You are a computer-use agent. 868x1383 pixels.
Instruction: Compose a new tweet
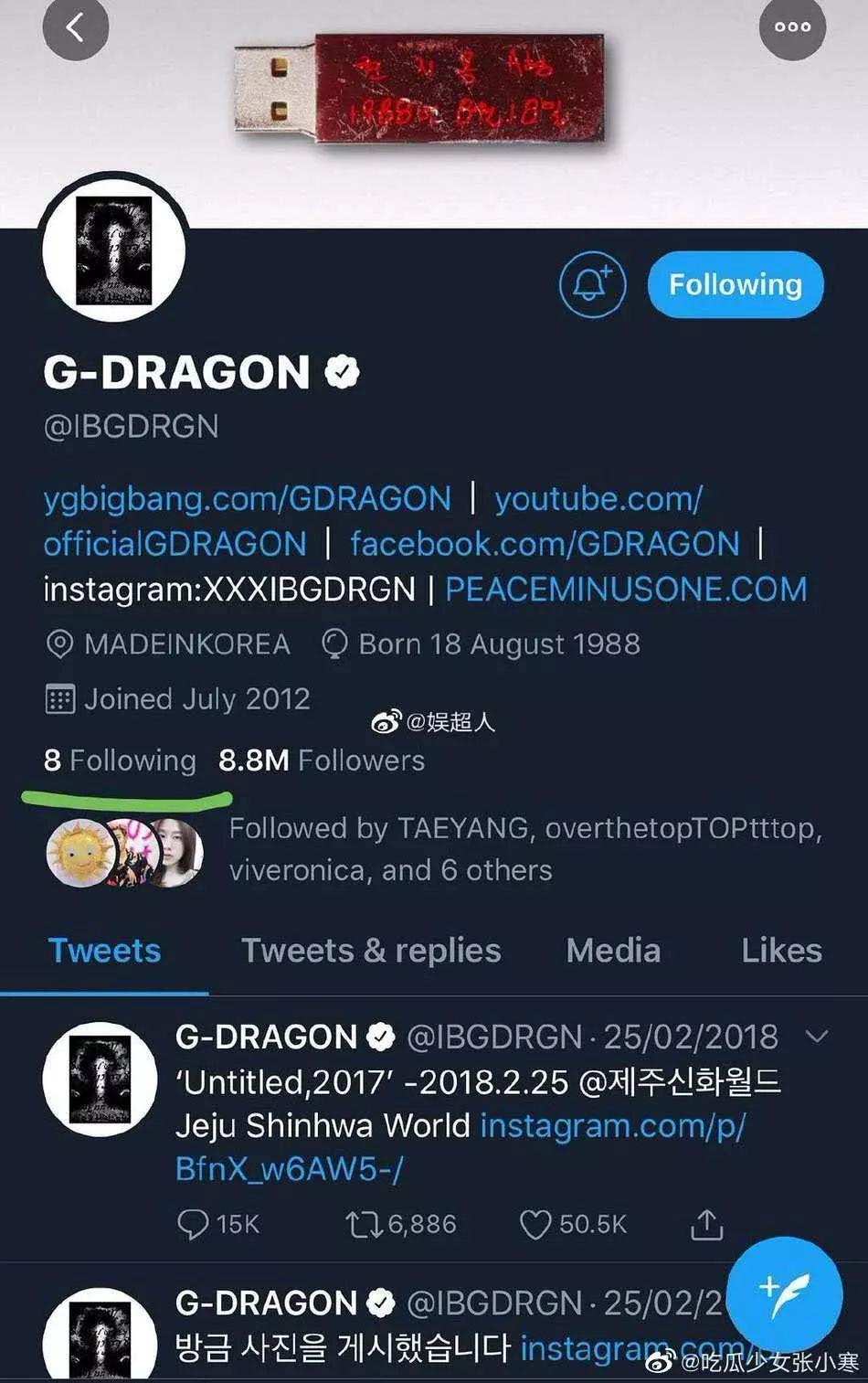pos(784,1294)
